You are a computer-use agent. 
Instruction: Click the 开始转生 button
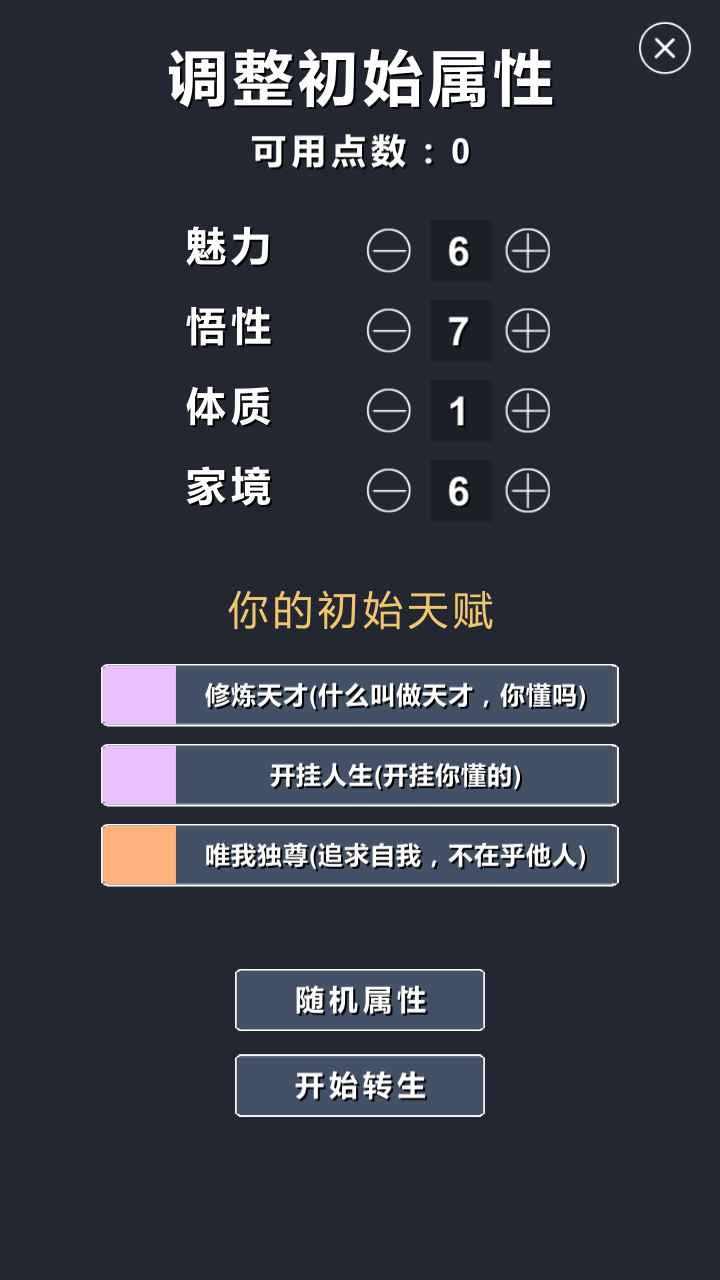click(359, 1085)
